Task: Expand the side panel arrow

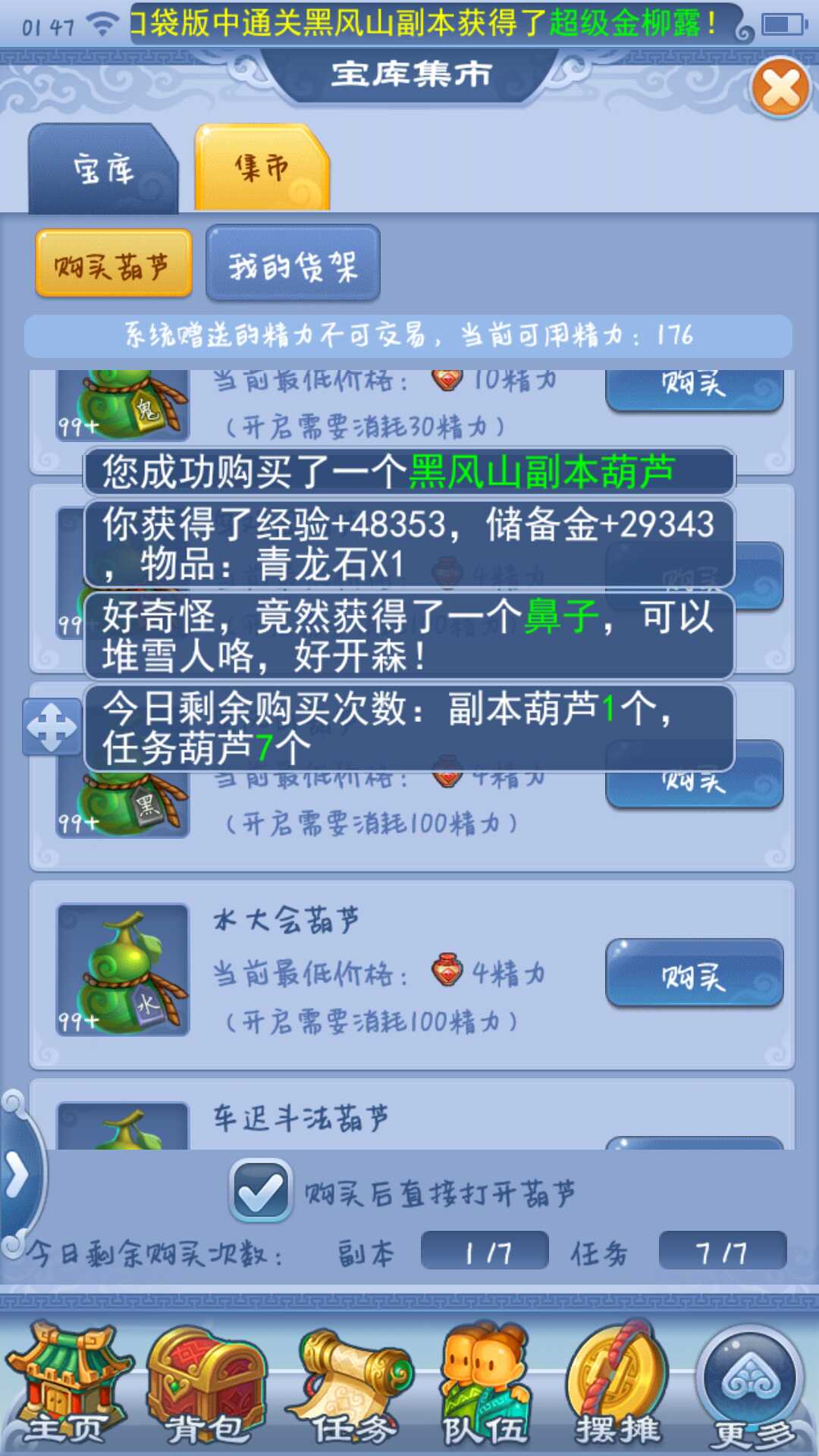Action: pos(17,1175)
